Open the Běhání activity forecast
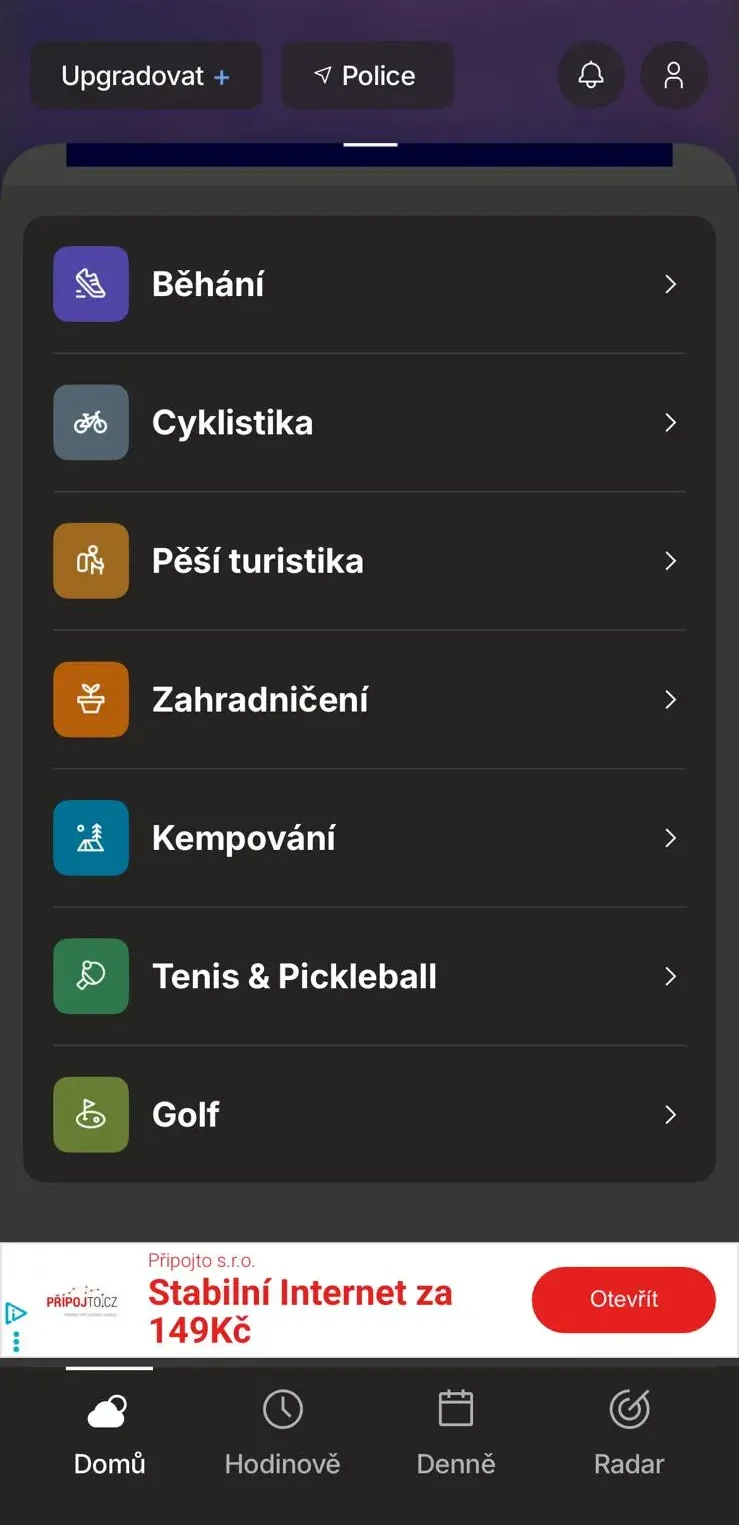 click(x=368, y=284)
